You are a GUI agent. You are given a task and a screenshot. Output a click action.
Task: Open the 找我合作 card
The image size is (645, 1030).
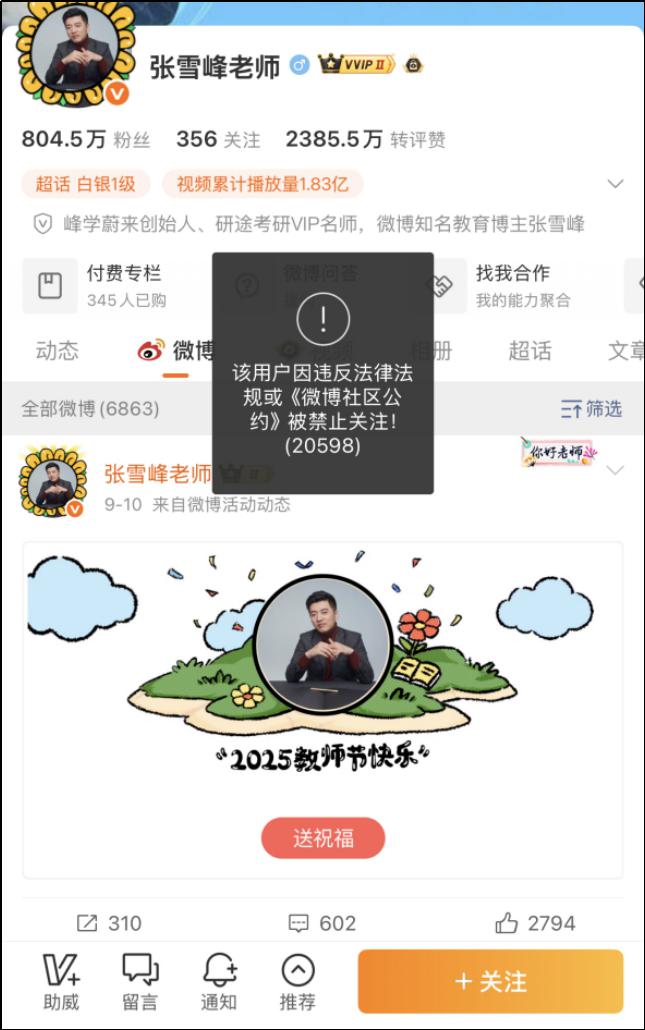[510, 285]
